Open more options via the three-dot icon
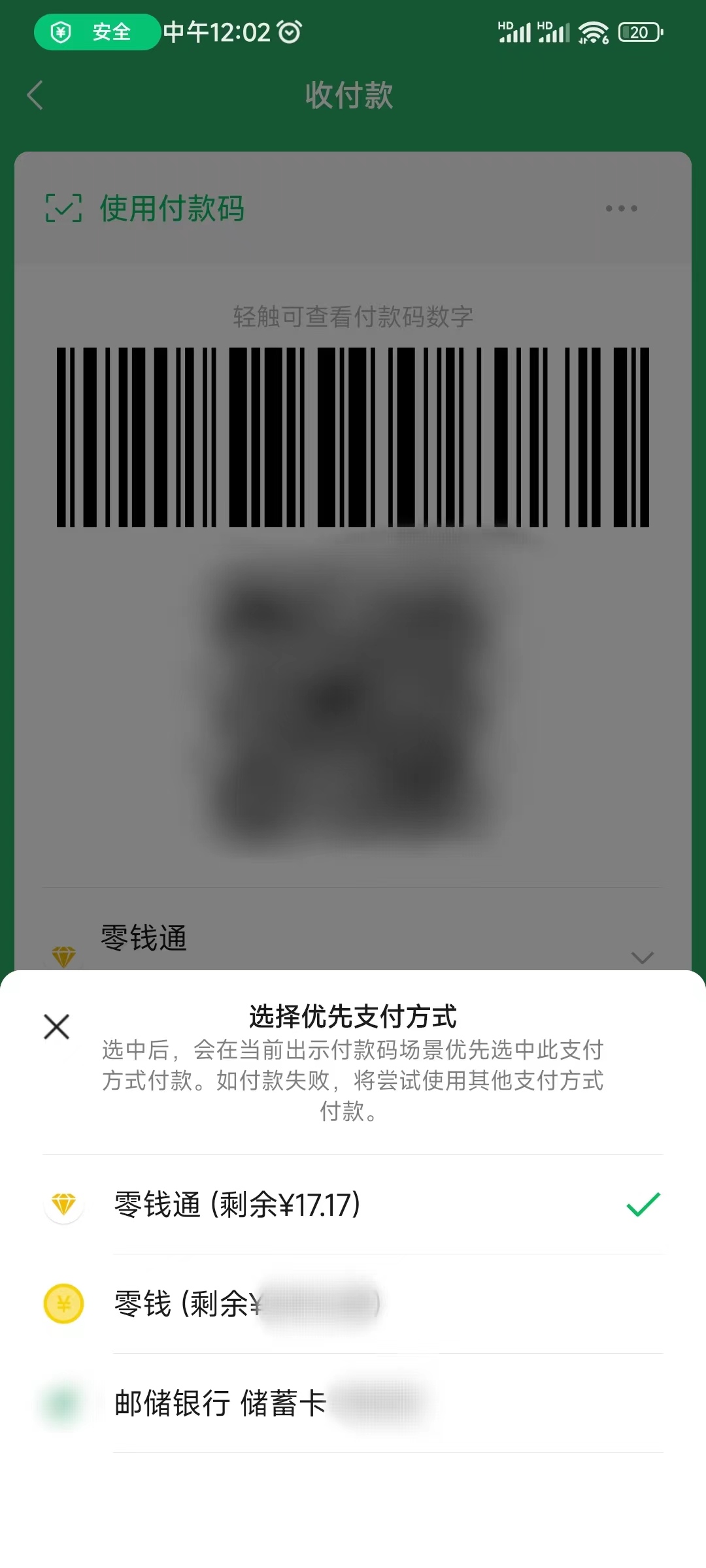The height and width of the screenshot is (1568, 706). click(x=620, y=209)
